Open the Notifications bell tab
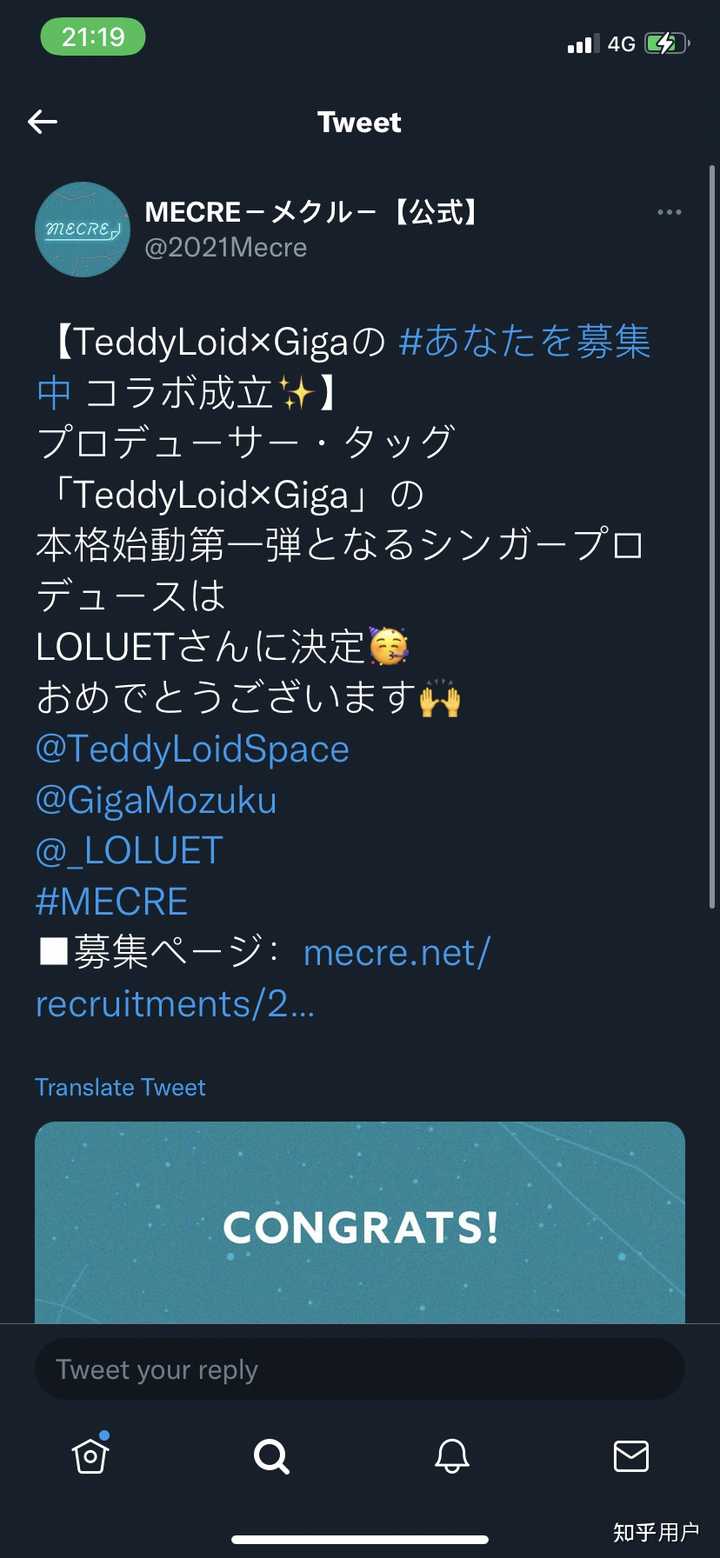720x1558 pixels. pyautogui.click(x=452, y=1456)
